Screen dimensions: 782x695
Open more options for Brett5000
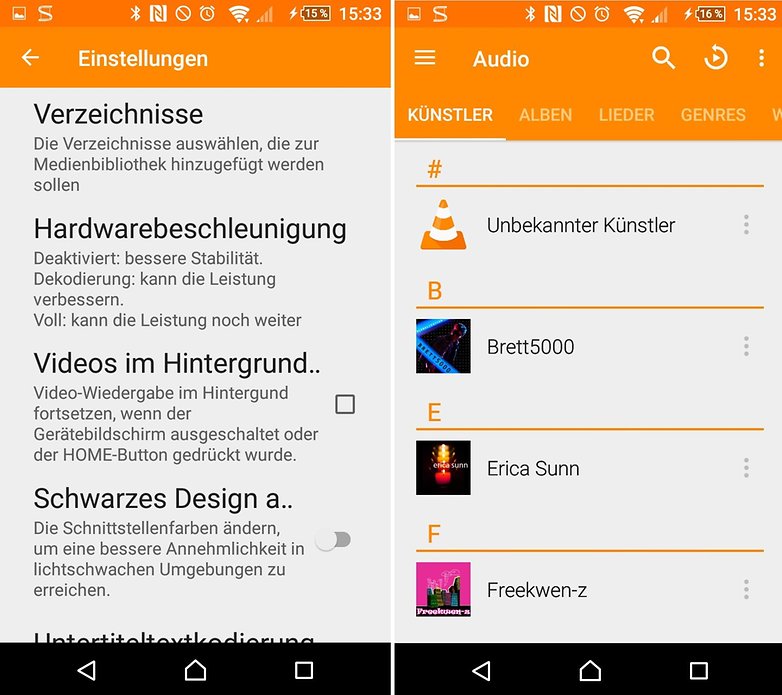[x=746, y=347]
